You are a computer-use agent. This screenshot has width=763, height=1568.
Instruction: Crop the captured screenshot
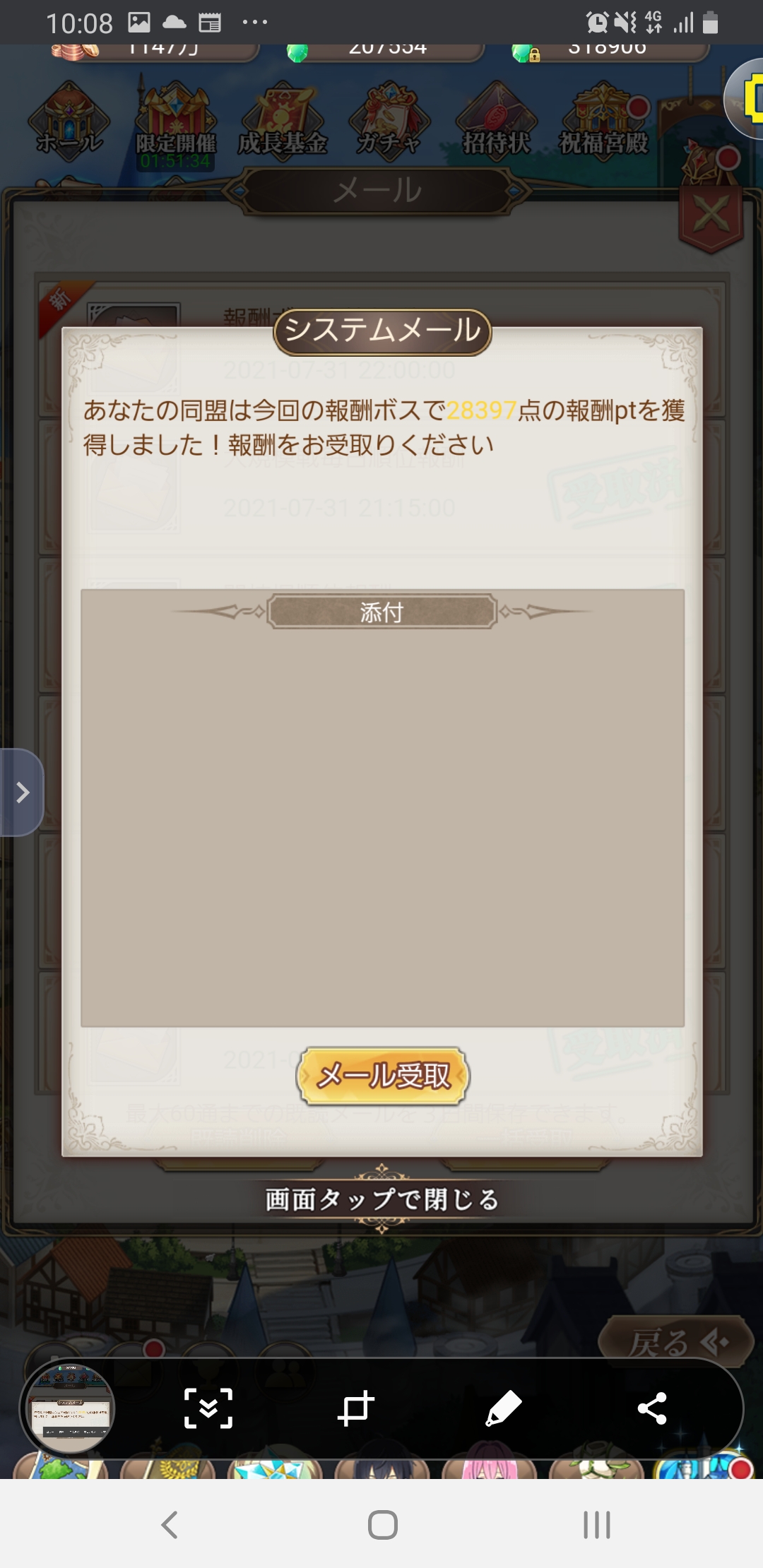355,1408
